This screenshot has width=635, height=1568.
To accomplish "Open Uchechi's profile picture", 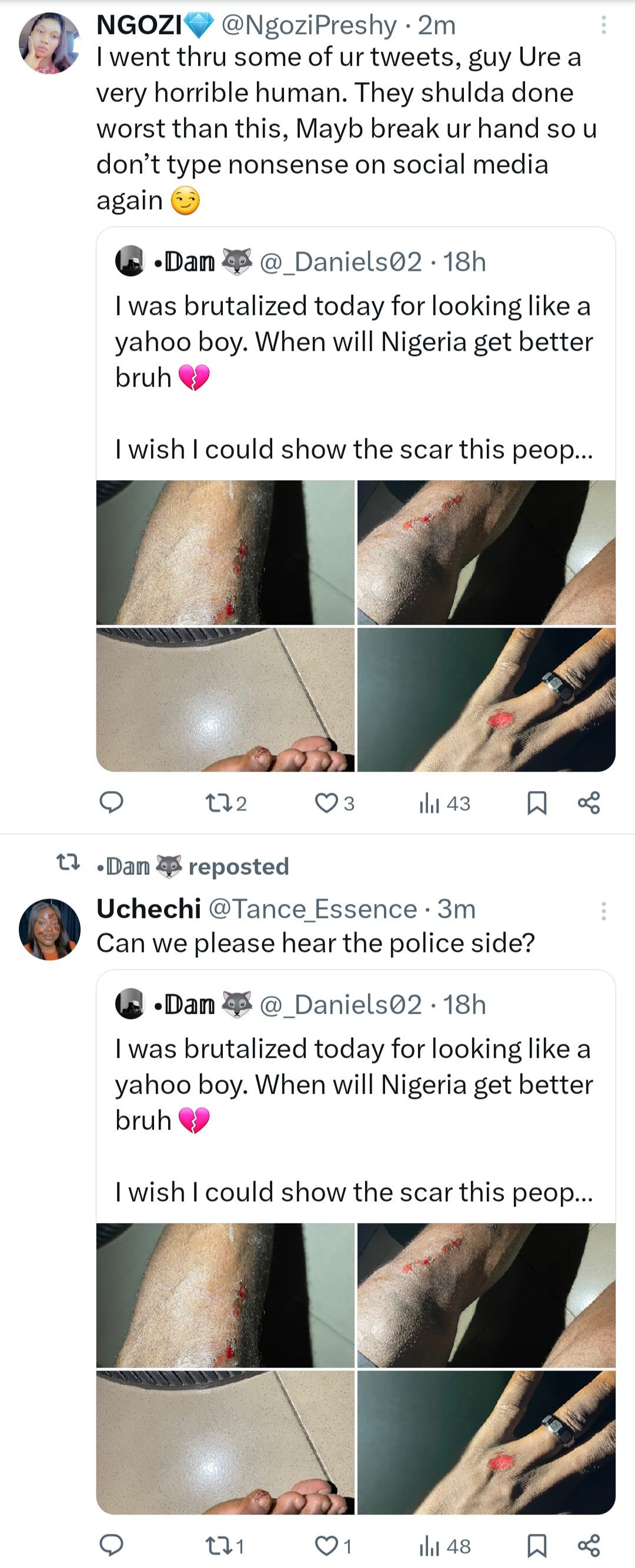I will point(50,929).
